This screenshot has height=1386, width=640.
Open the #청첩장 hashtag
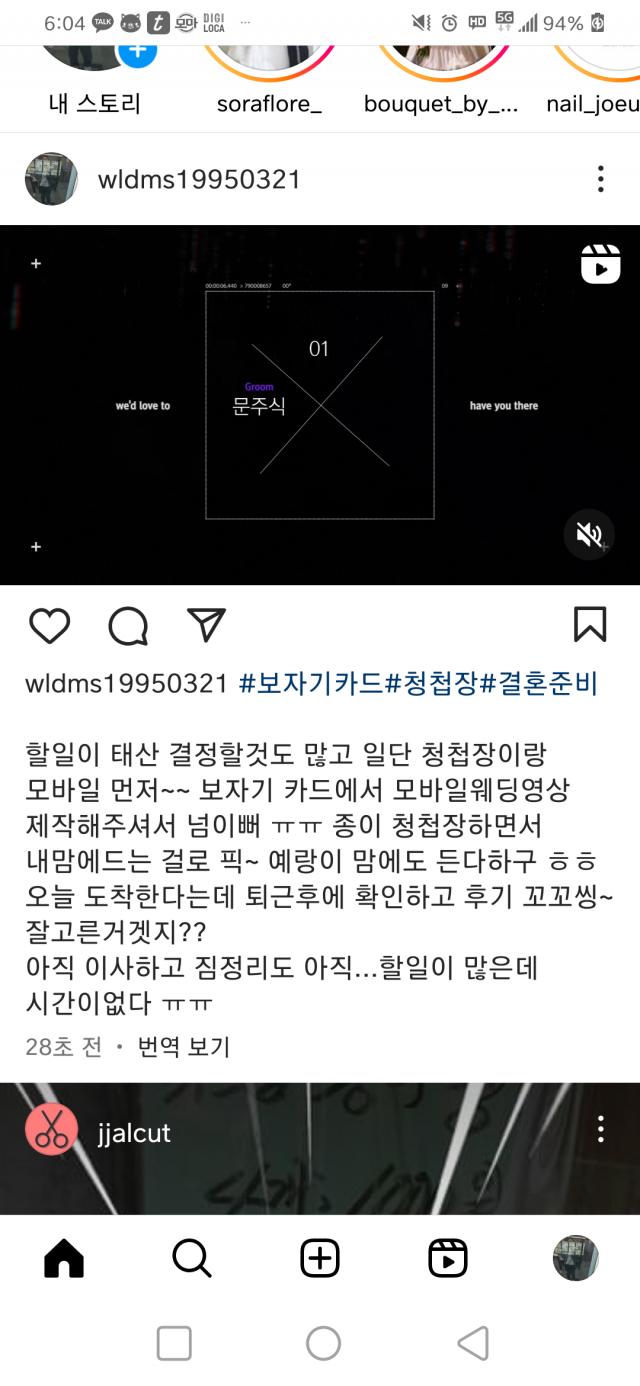pyautogui.click(x=433, y=684)
